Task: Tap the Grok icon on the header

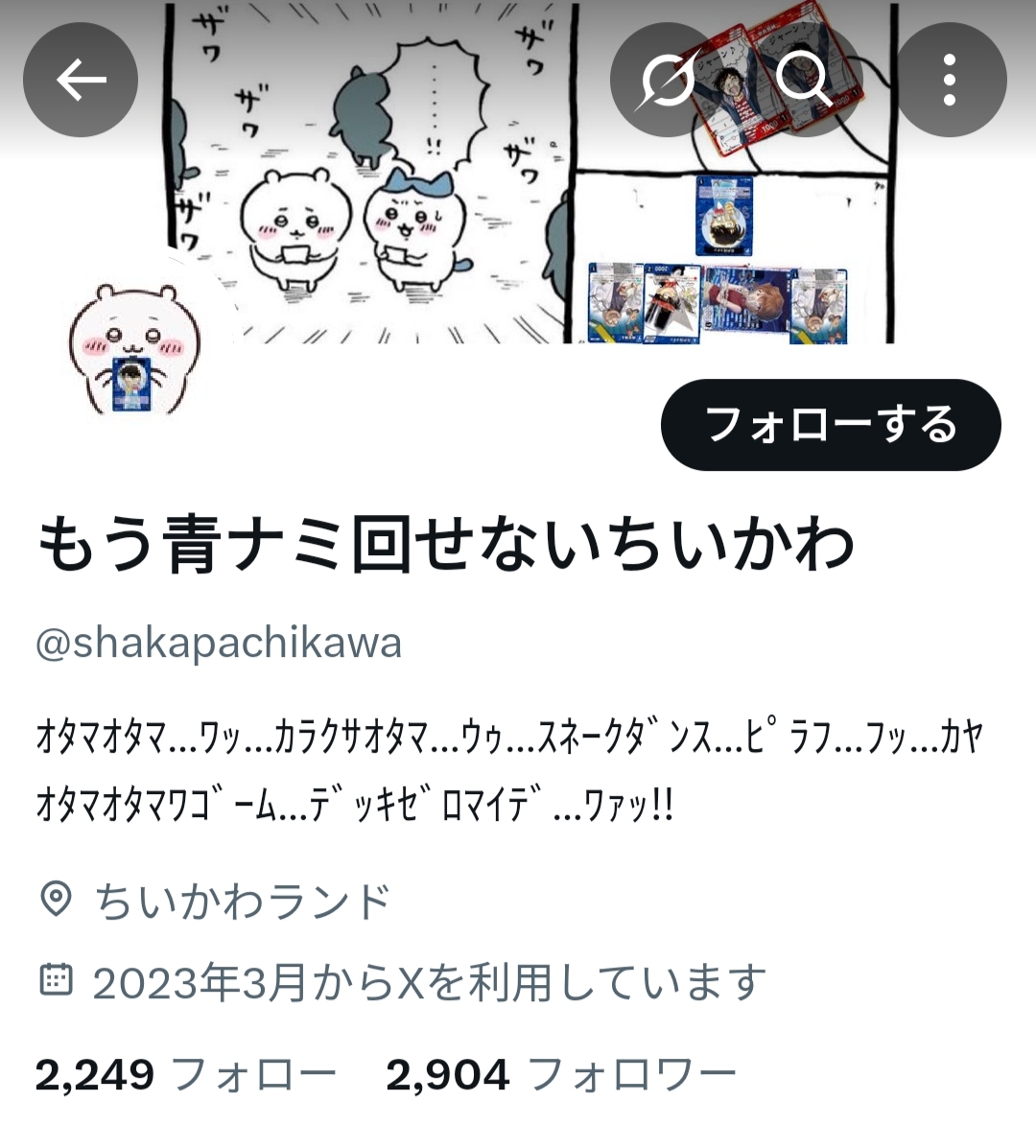Action: (x=667, y=80)
